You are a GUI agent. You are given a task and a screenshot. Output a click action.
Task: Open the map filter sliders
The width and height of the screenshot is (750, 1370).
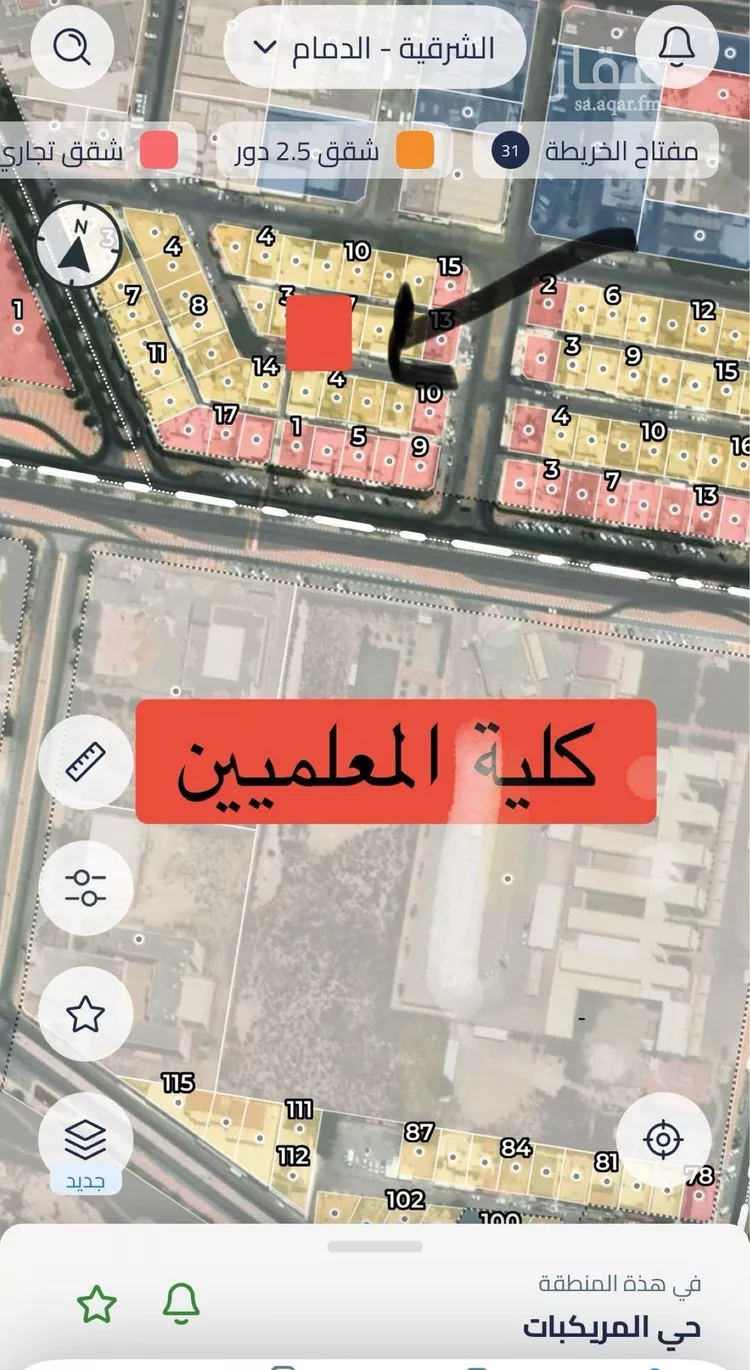(85, 887)
